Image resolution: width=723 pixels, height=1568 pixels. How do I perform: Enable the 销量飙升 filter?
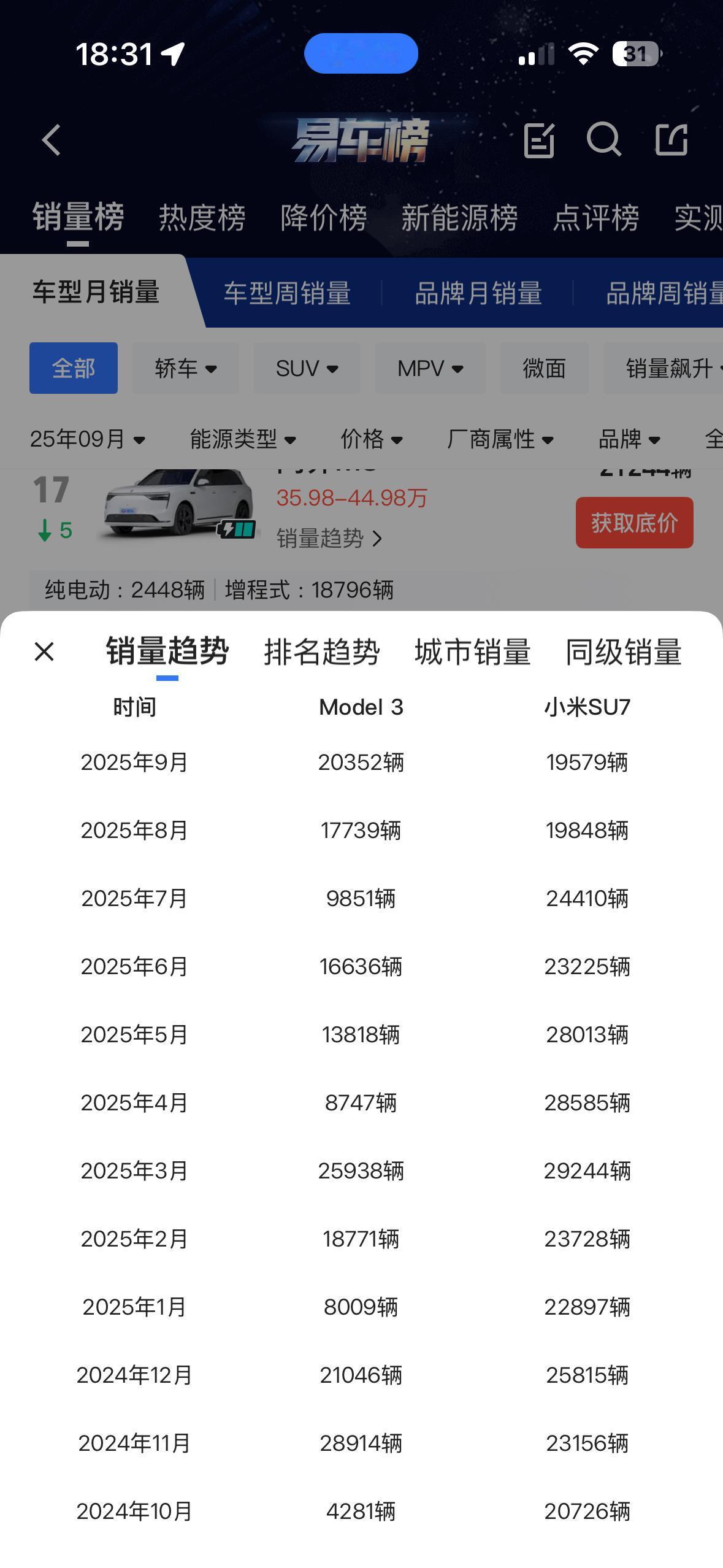coord(668,367)
